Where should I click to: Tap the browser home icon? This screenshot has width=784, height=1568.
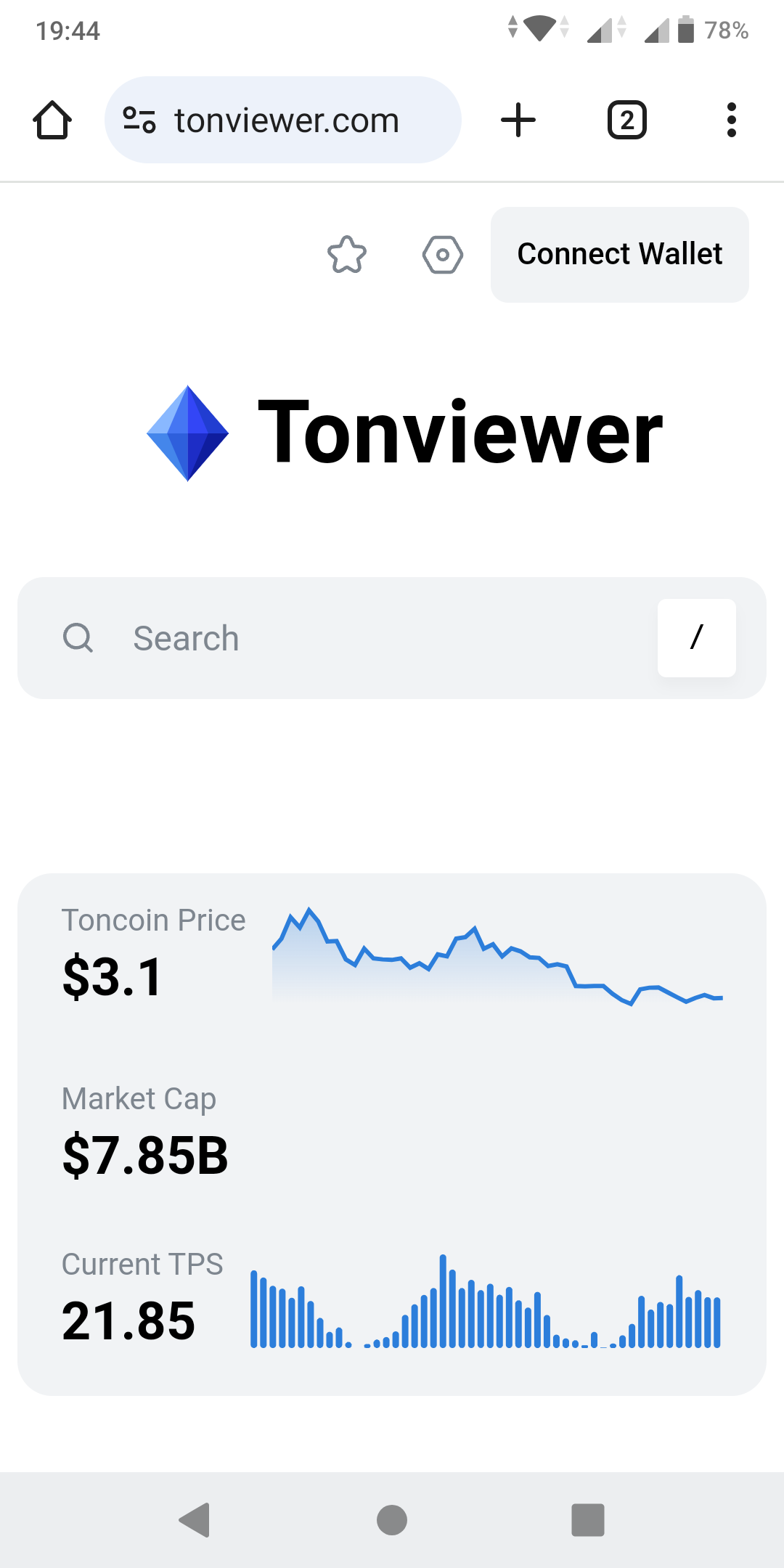click(x=52, y=120)
